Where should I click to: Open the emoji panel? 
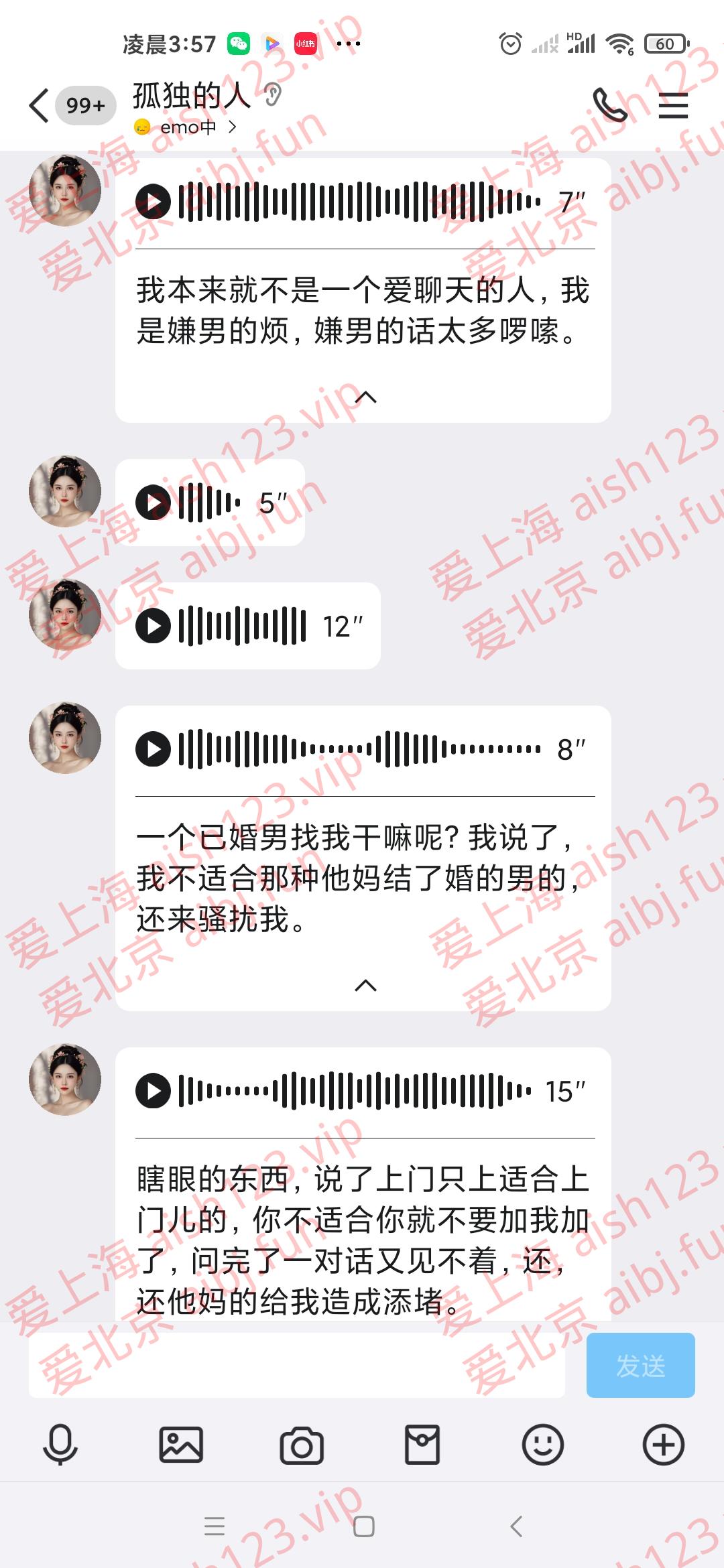click(x=542, y=1444)
